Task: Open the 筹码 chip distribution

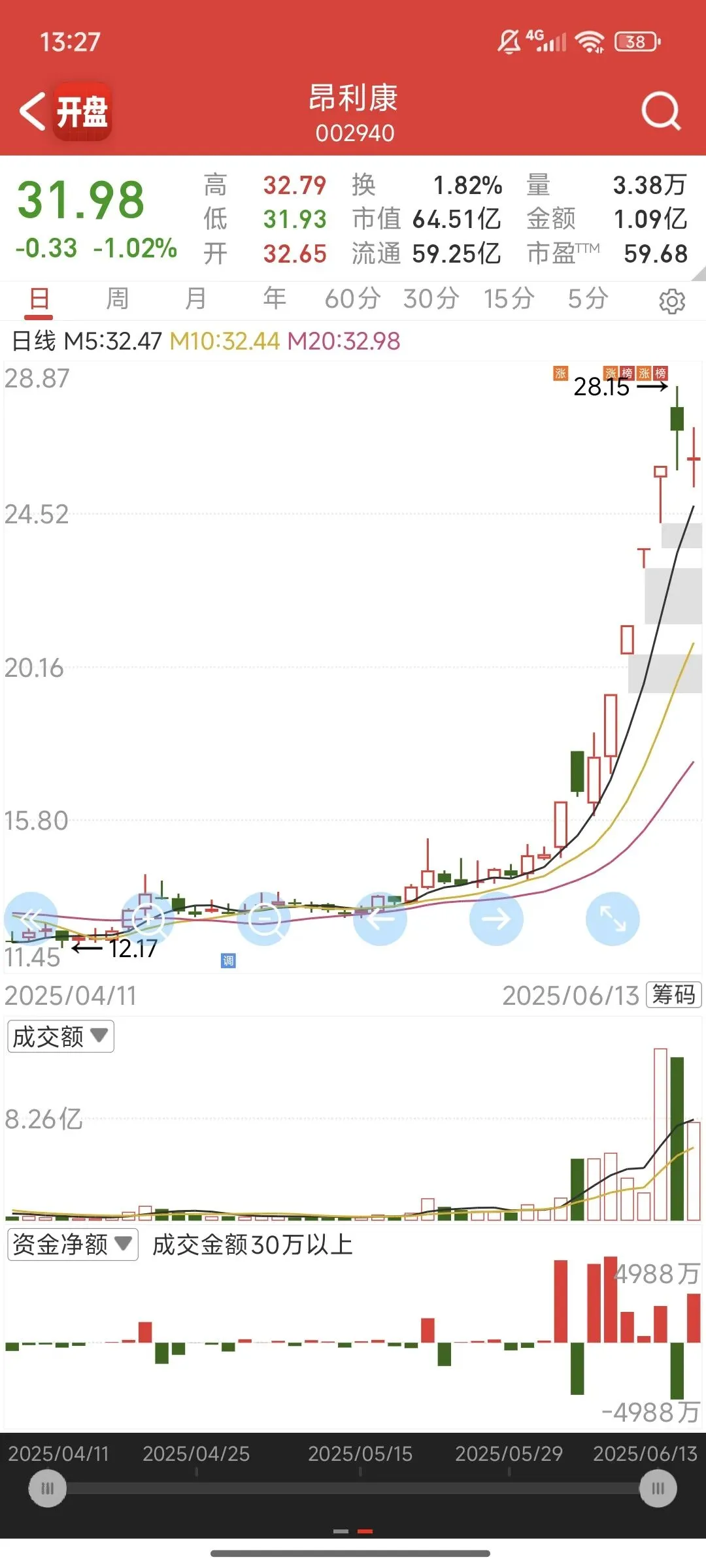Action: pos(673,995)
